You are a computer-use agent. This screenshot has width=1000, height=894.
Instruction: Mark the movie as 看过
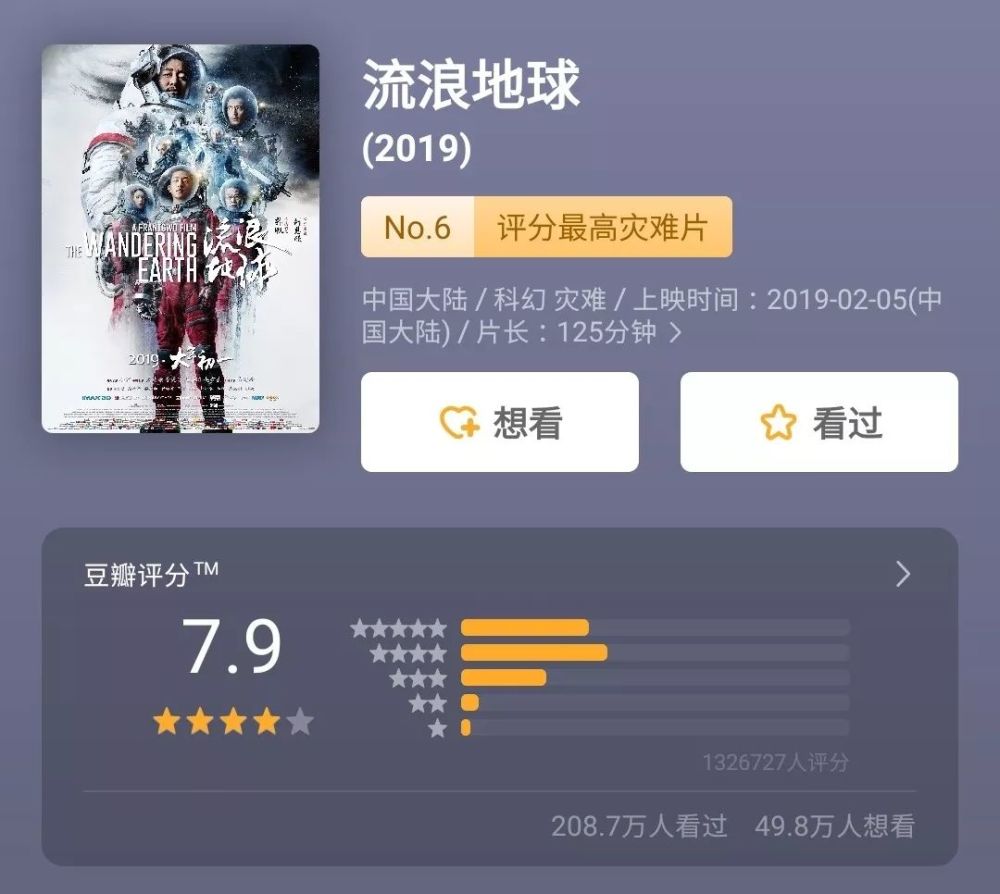tap(819, 422)
